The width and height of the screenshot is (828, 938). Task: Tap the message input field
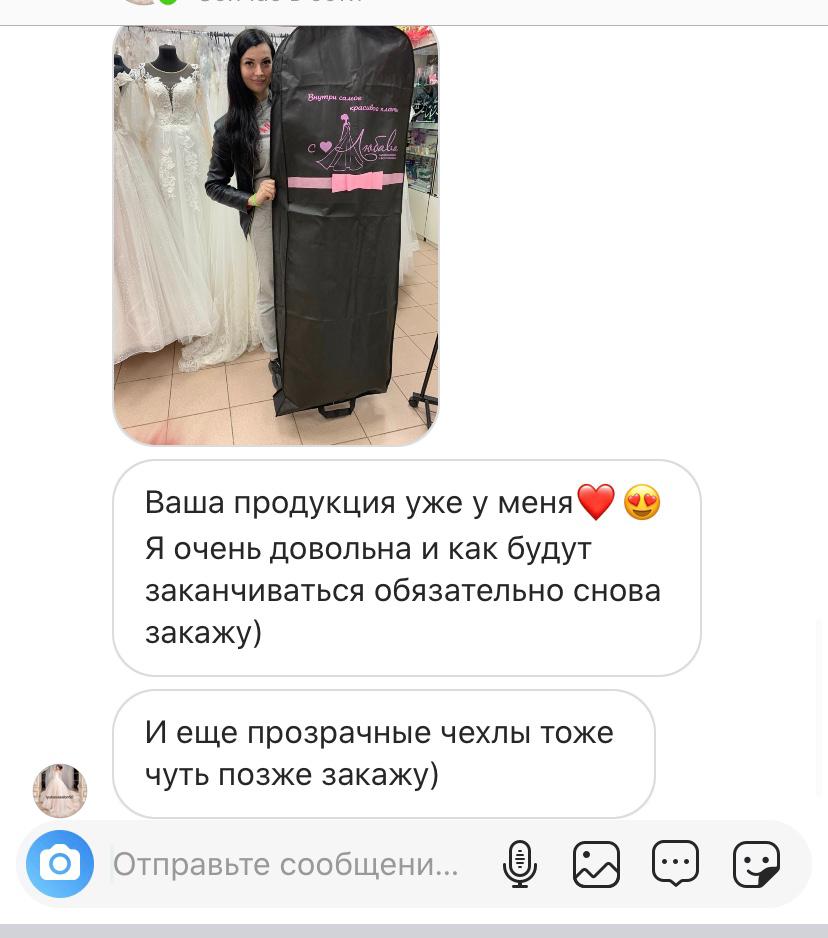tap(290, 864)
